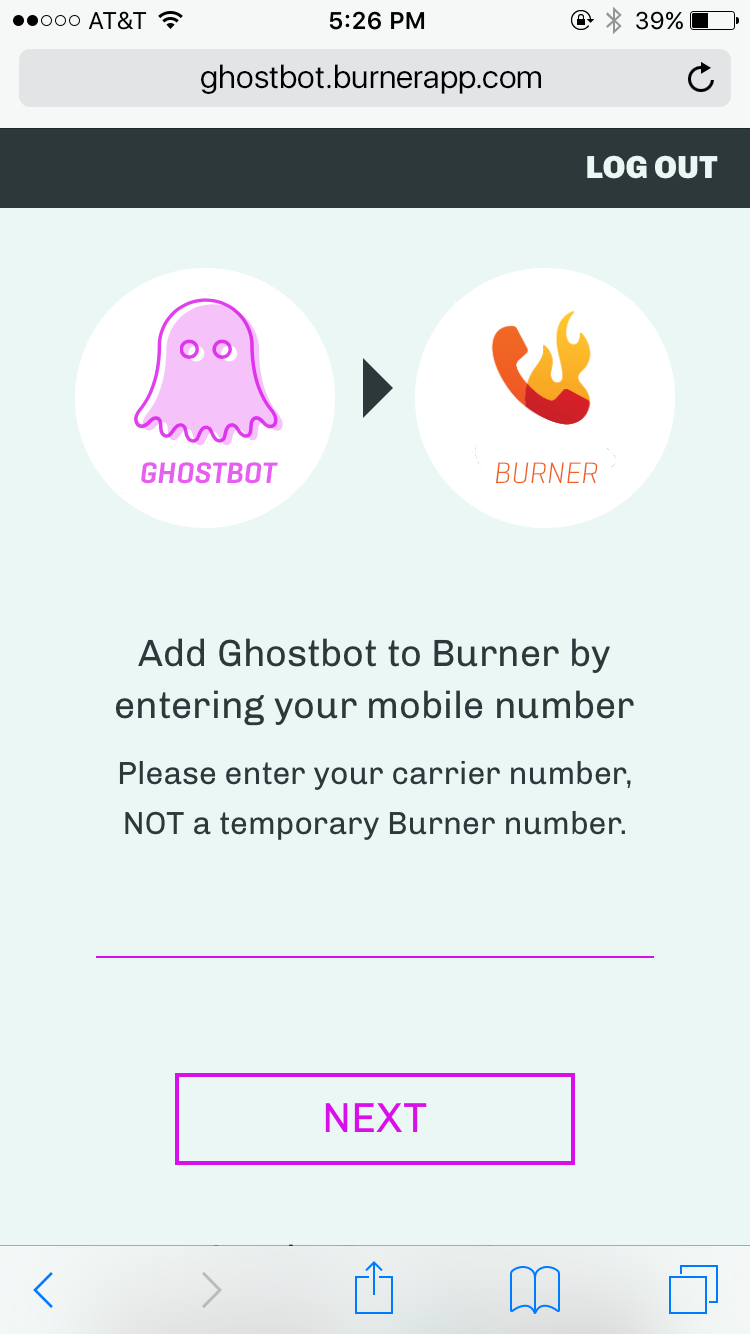Tap the NEXT button
This screenshot has height=1334, width=750.
375,1118
